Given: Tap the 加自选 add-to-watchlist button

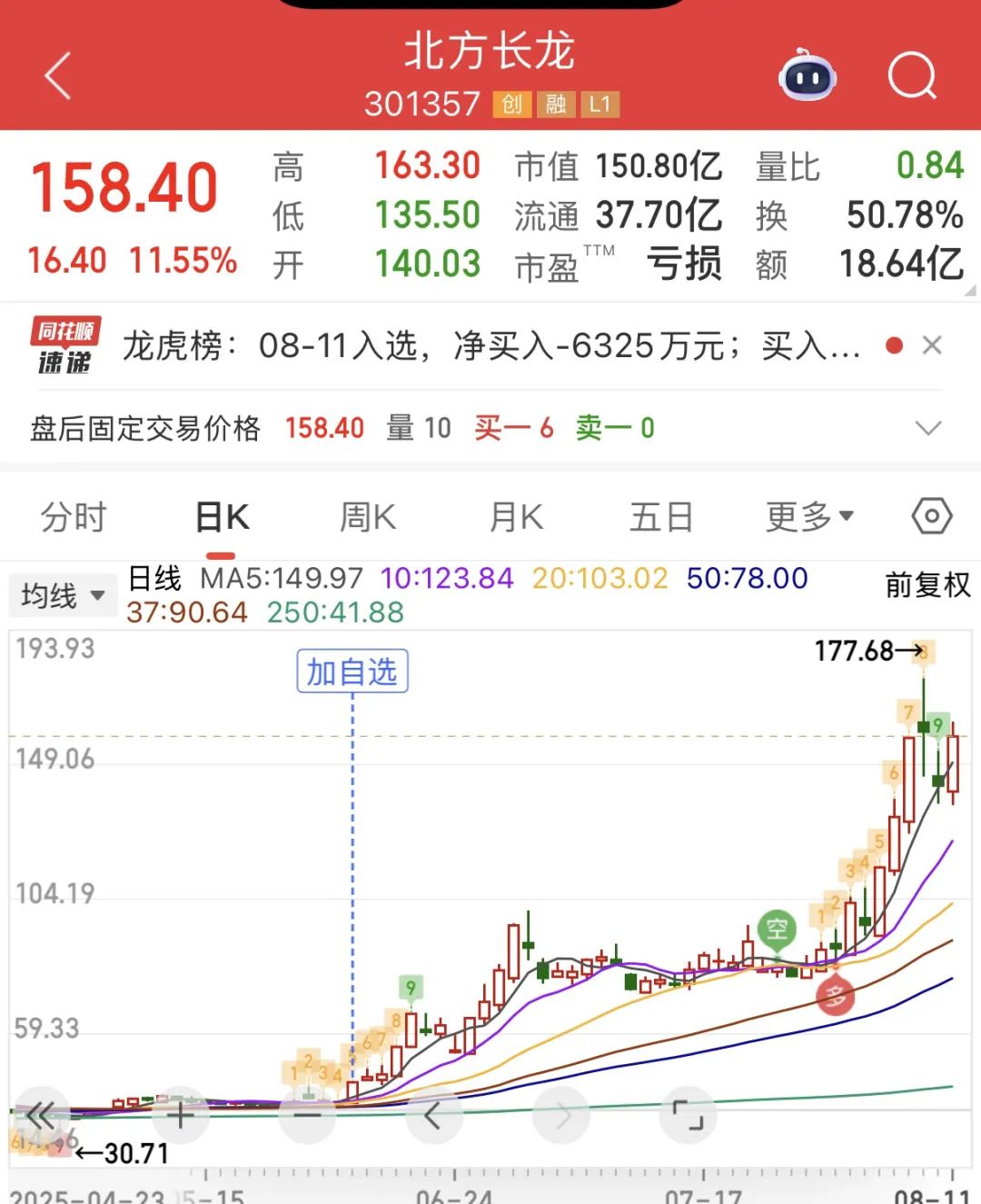Looking at the screenshot, I should (352, 671).
